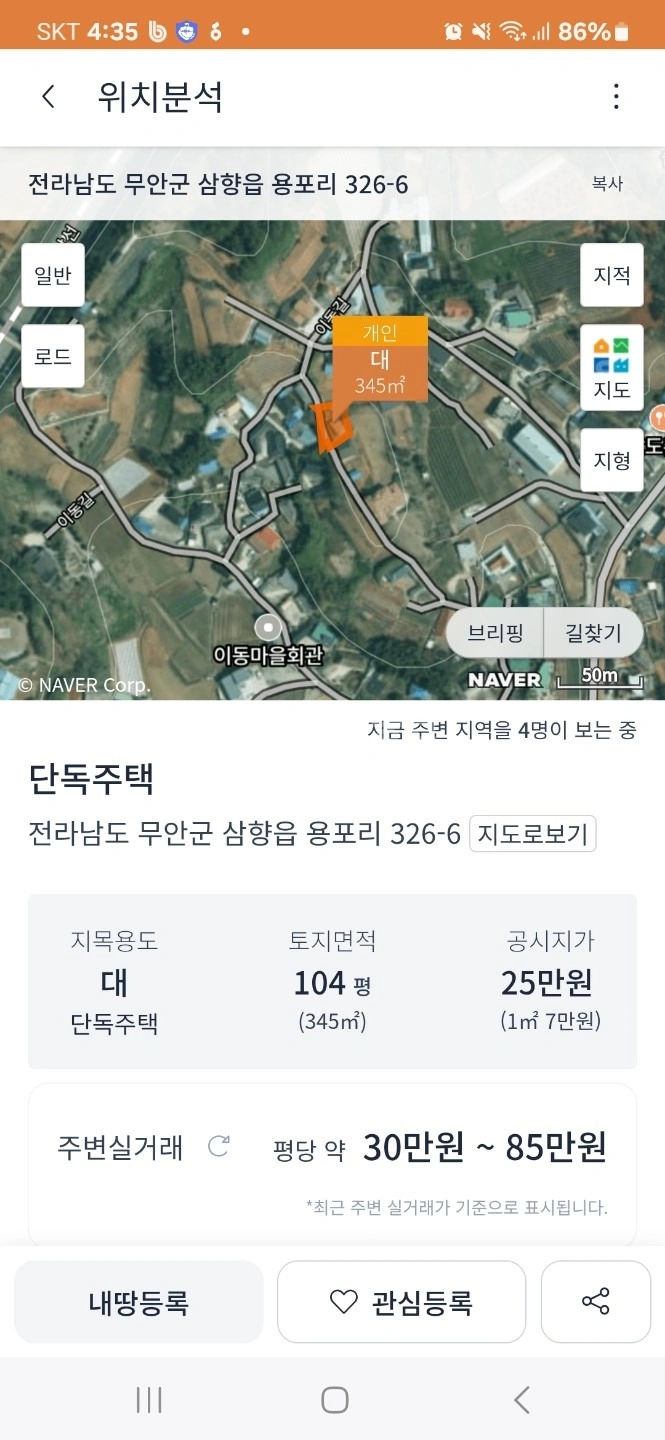Image resolution: width=665 pixels, height=1440 pixels.
Task: Select the 지도 map layer button
Action: 611,367
